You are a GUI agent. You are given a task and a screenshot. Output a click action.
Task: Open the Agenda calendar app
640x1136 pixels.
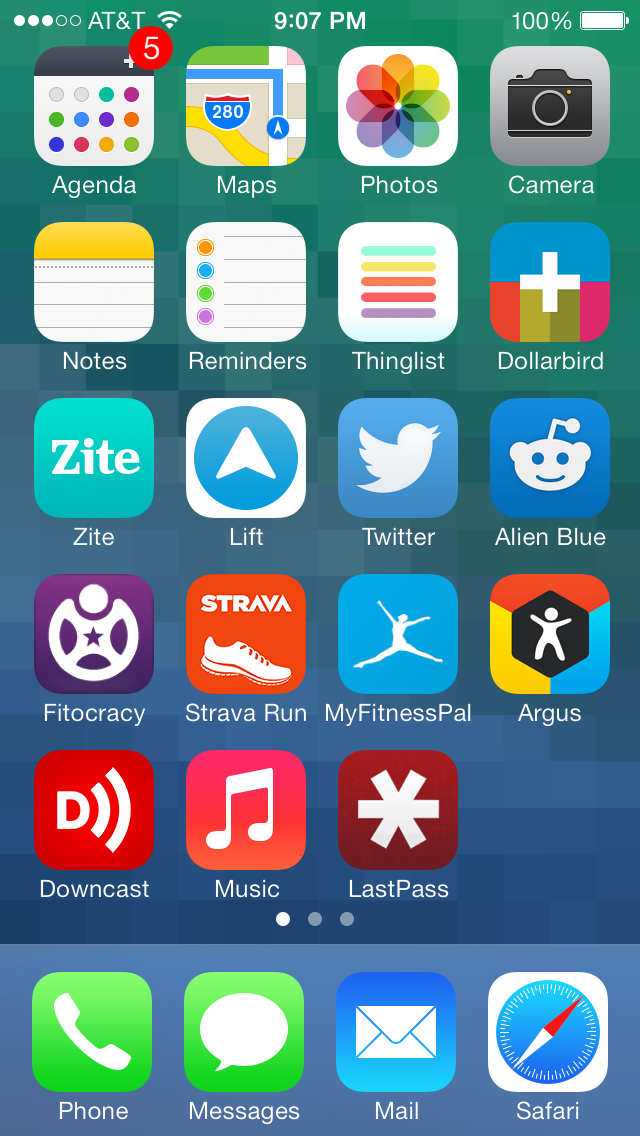[x=93, y=106]
